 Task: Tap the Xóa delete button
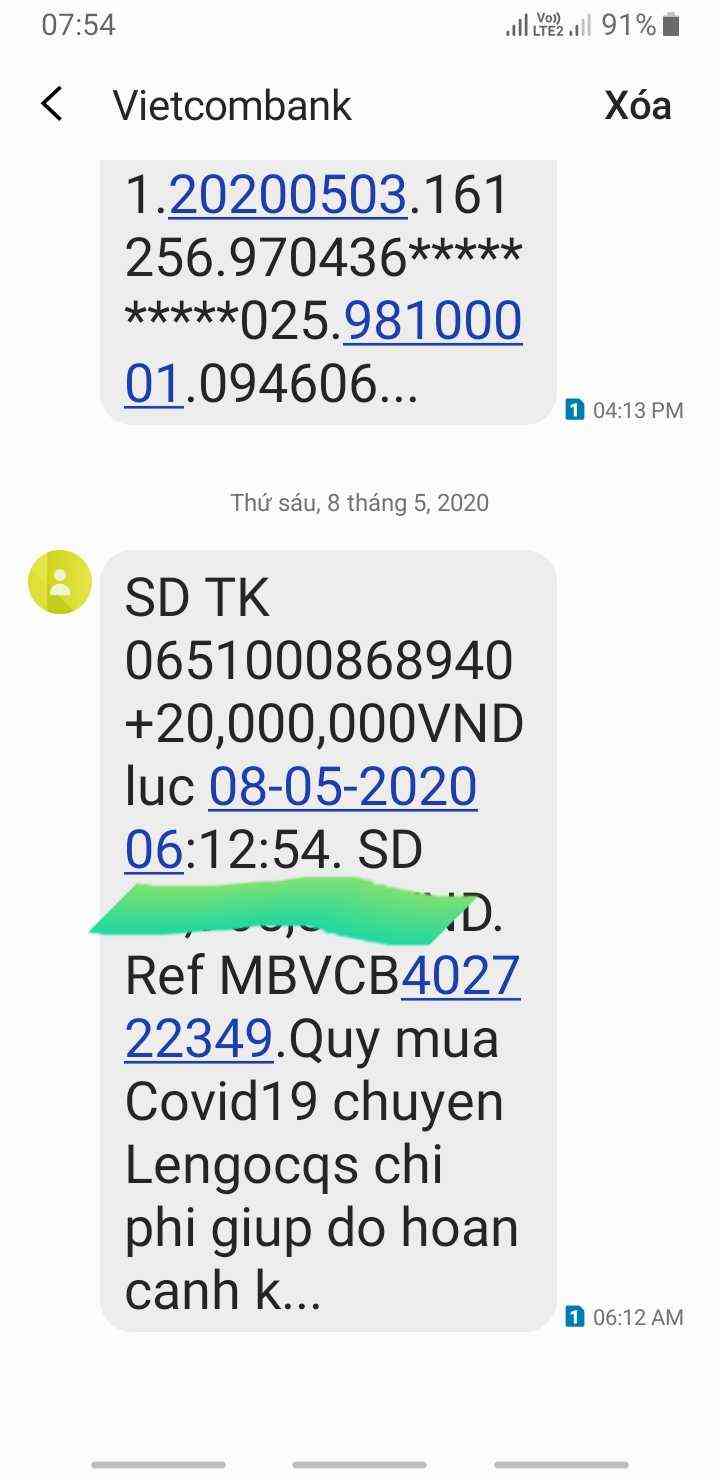coord(637,106)
